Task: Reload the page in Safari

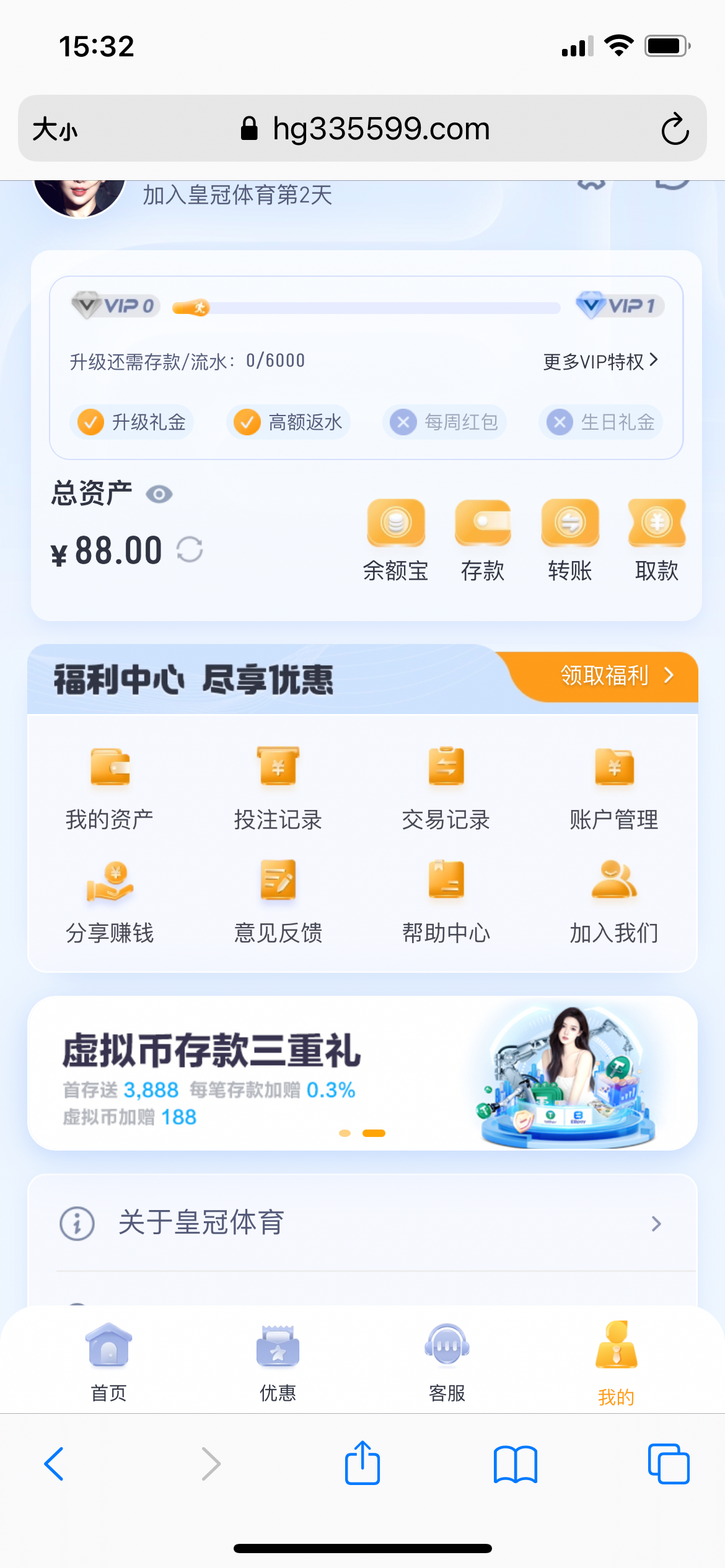Action: coord(675,129)
